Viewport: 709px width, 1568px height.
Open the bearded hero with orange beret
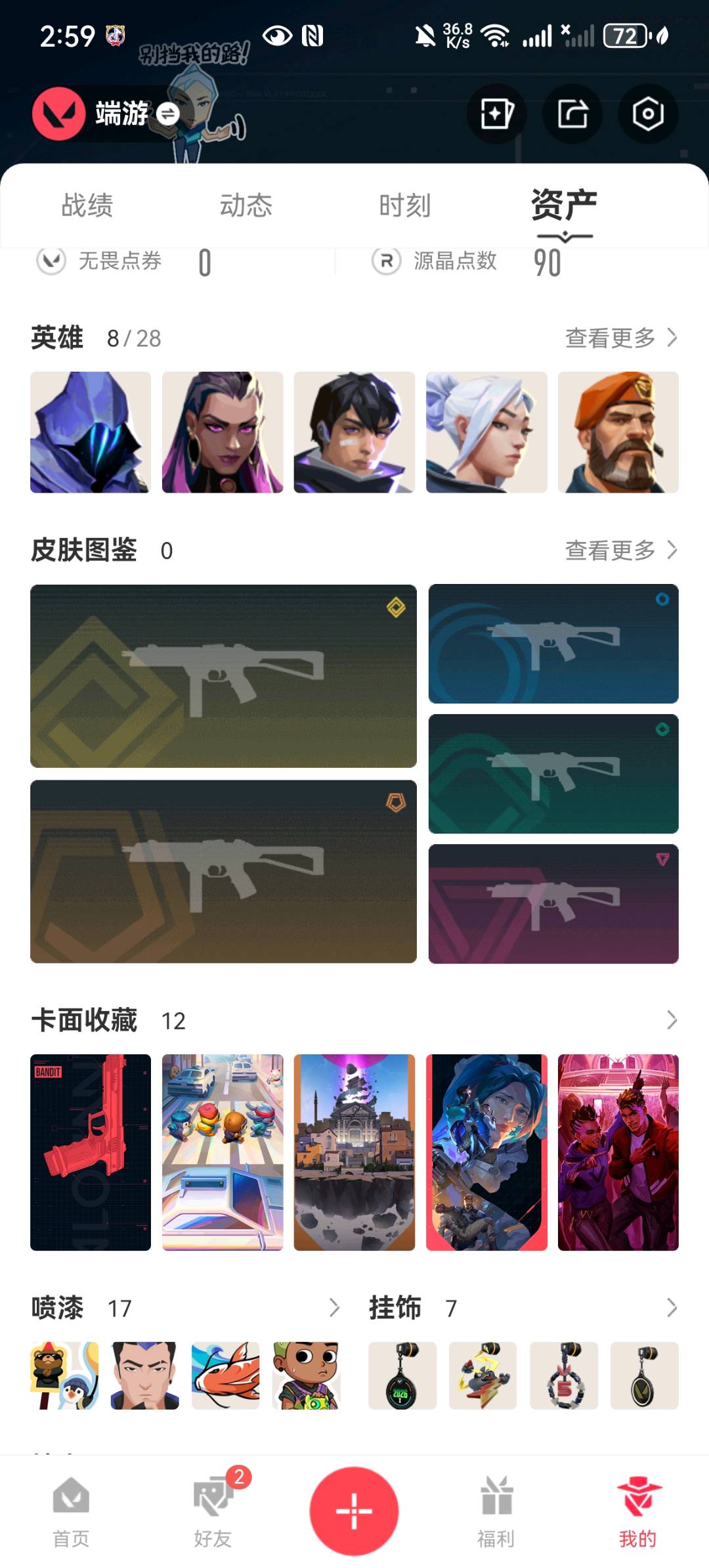[618, 432]
